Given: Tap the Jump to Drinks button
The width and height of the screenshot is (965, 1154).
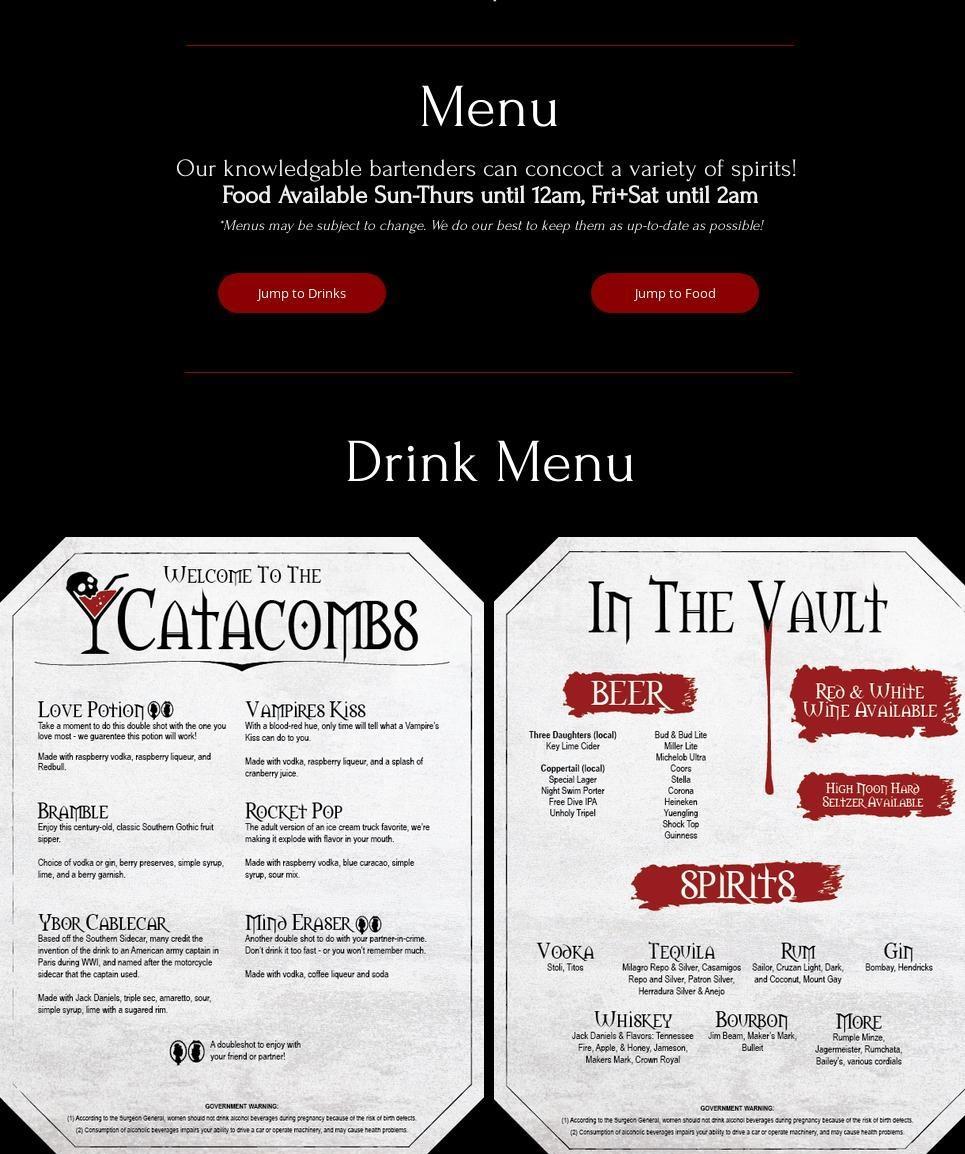Looking at the screenshot, I should point(302,293).
